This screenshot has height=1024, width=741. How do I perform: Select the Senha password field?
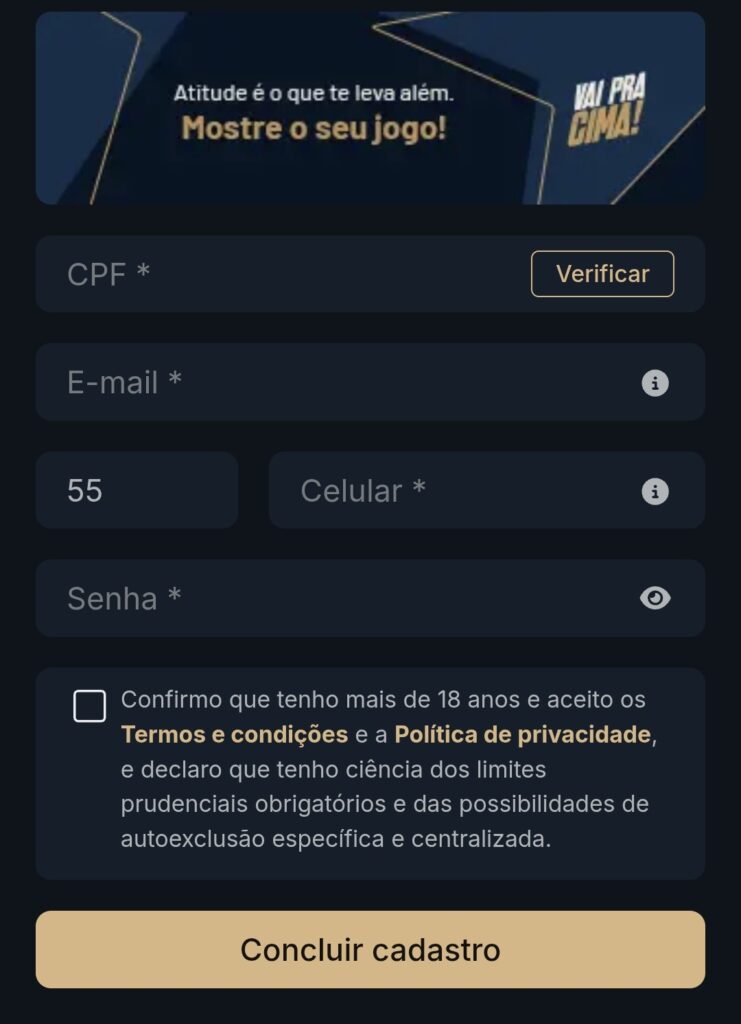(300, 597)
